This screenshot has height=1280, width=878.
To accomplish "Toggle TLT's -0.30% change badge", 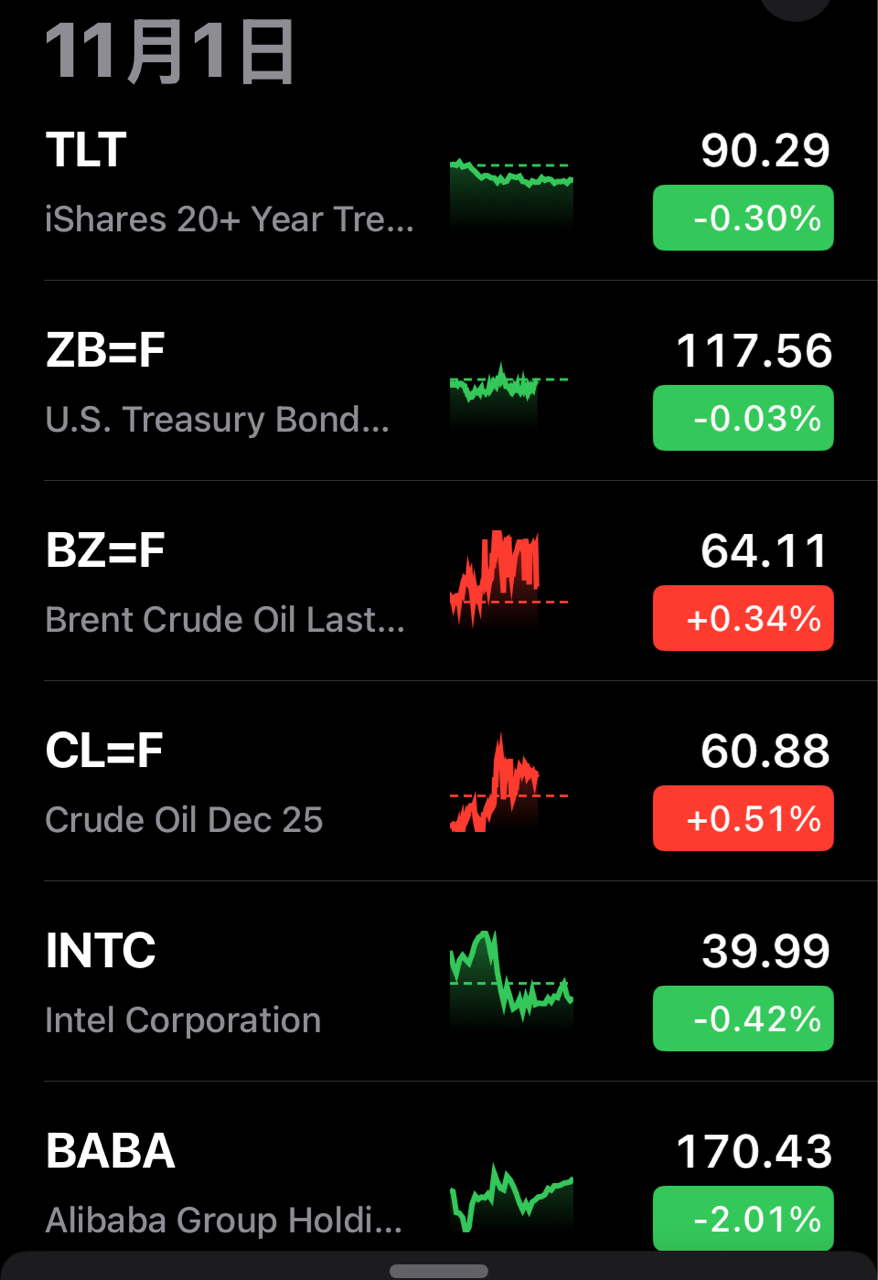I will point(743,218).
